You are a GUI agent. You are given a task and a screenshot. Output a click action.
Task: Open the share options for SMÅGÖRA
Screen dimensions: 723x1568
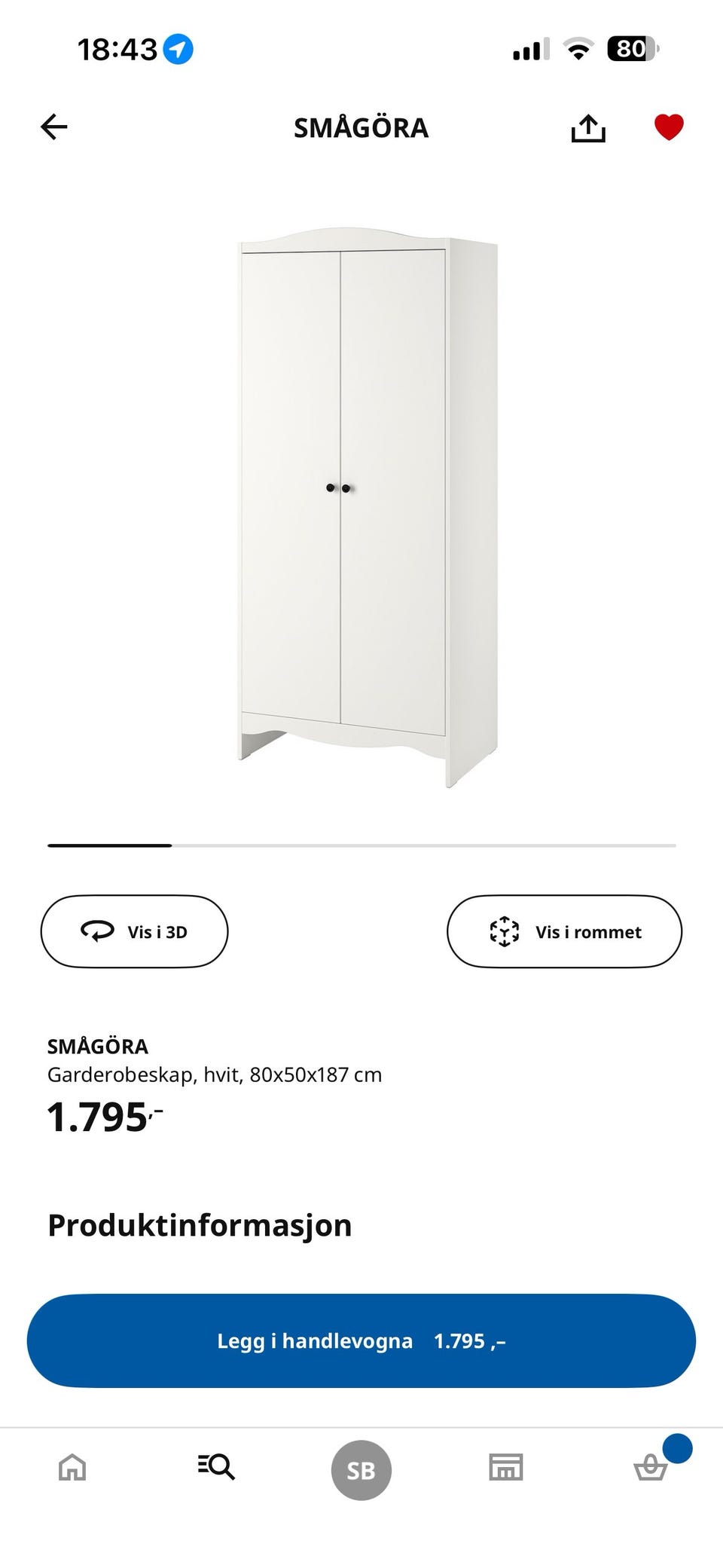coord(589,128)
